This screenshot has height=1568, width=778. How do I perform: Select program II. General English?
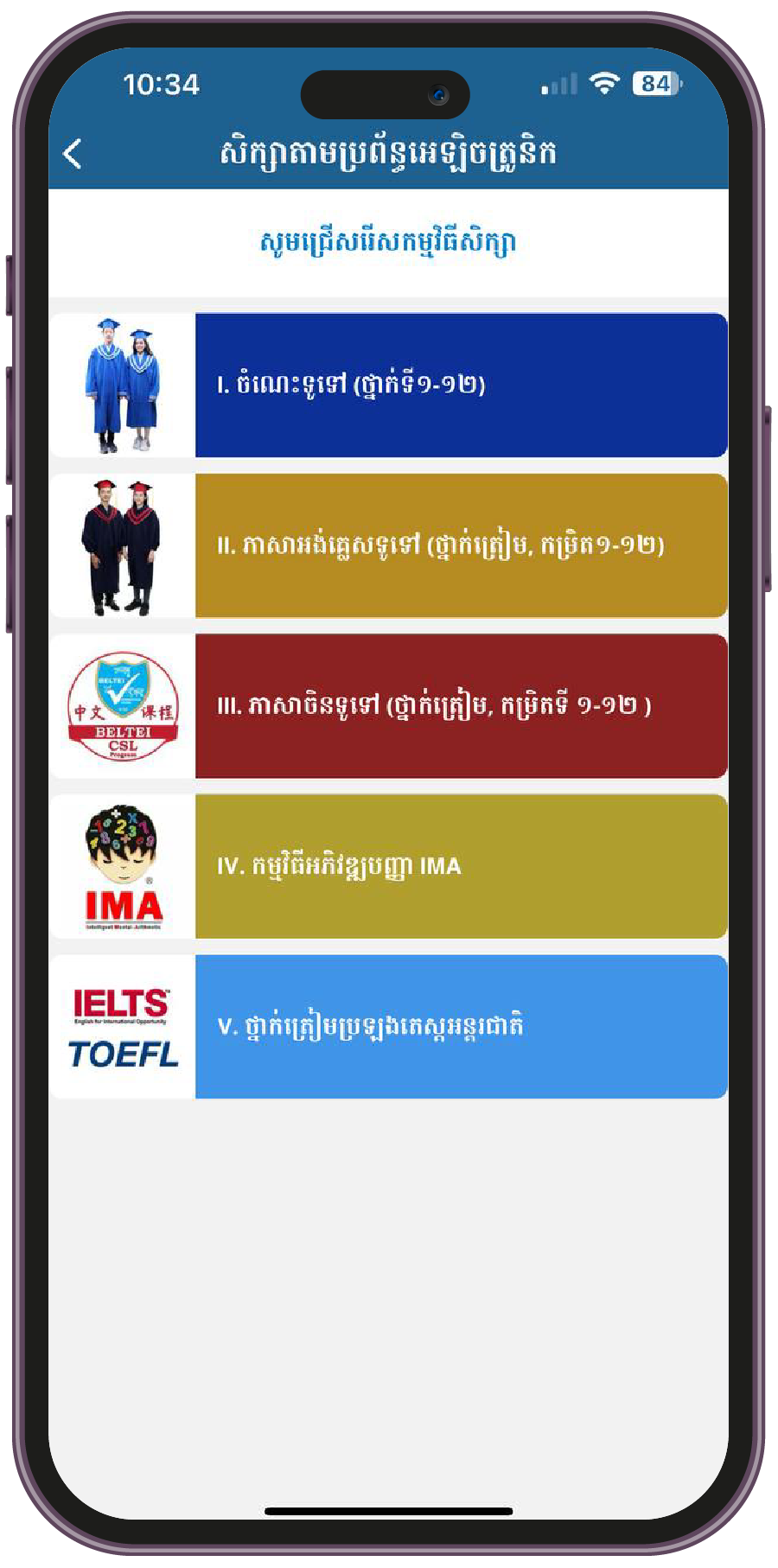point(460,545)
